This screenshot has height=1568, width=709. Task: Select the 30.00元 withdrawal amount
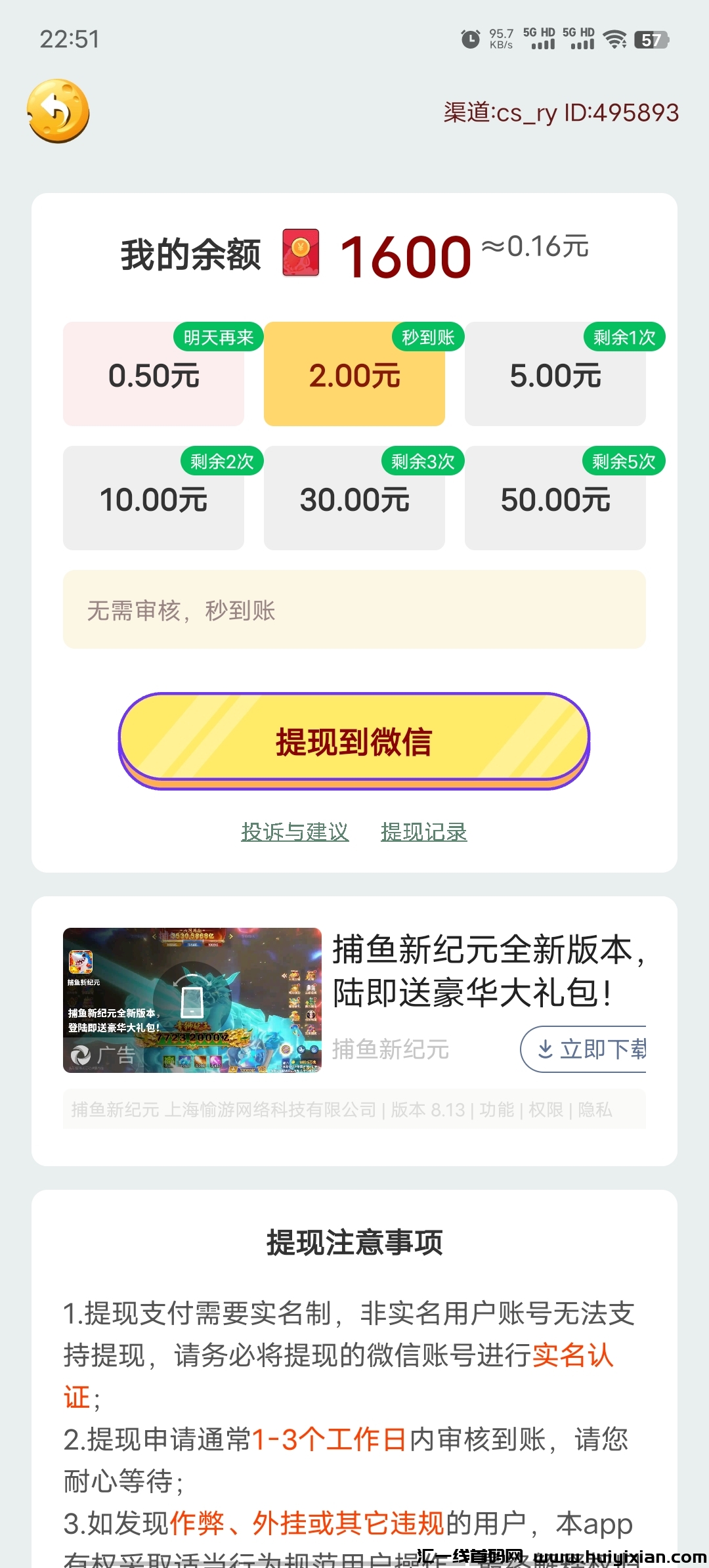(x=354, y=500)
